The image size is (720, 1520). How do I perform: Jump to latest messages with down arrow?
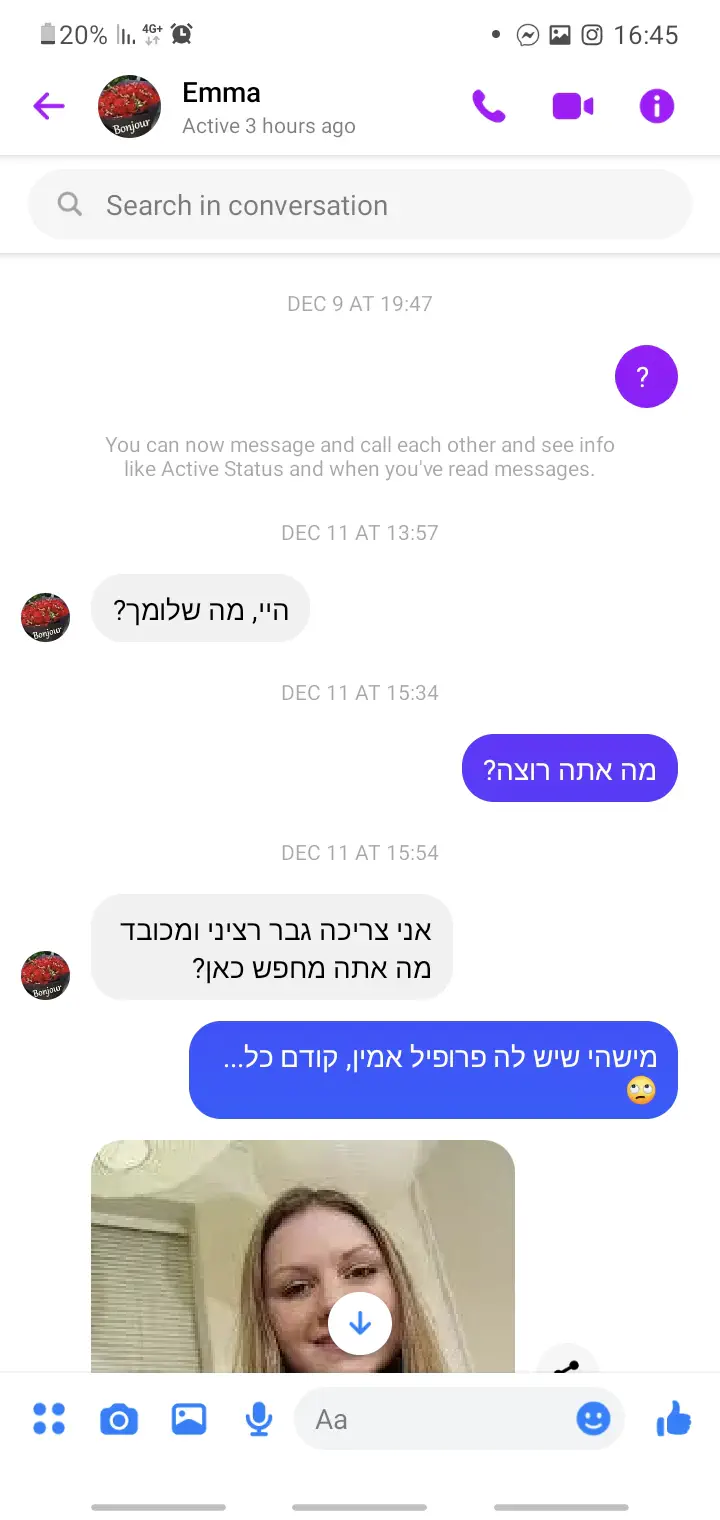(x=360, y=1324)
